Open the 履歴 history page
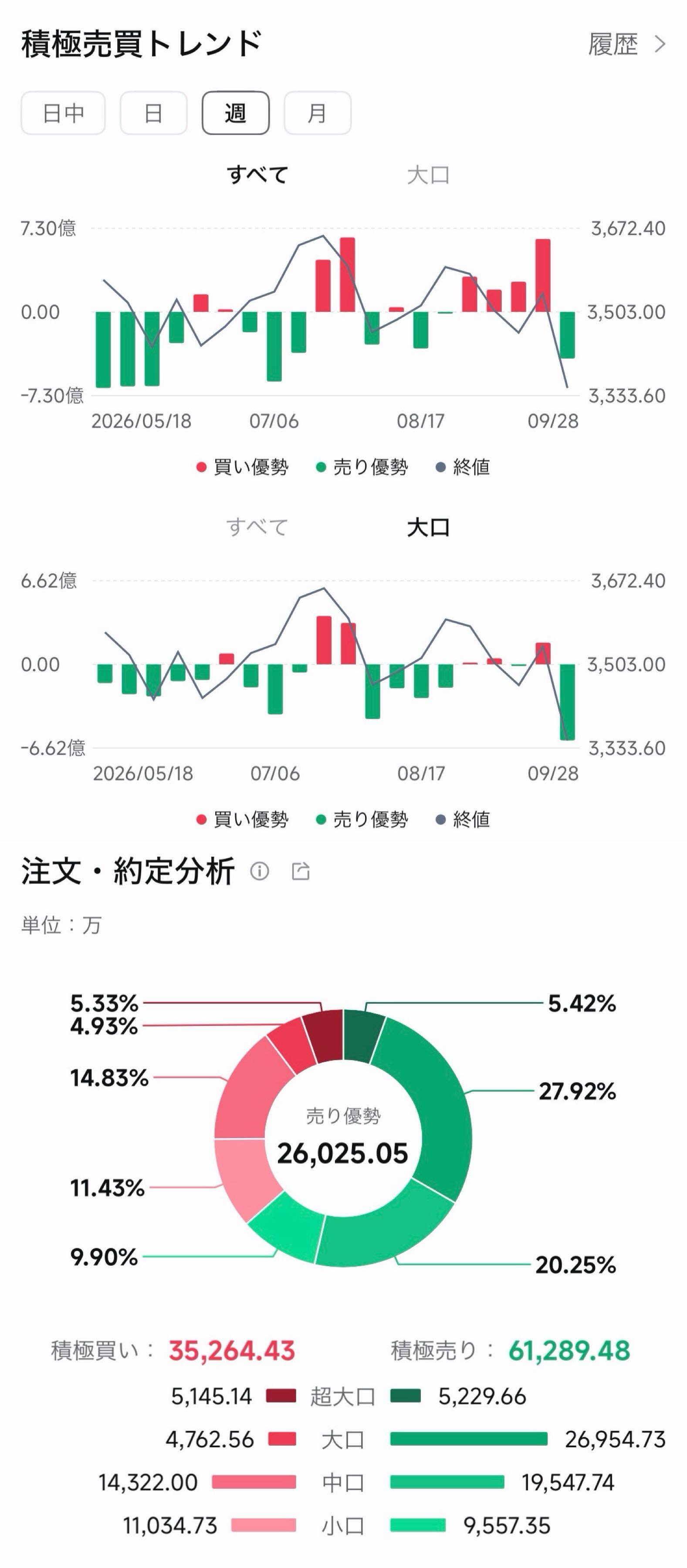 click(x=627, y=44)
